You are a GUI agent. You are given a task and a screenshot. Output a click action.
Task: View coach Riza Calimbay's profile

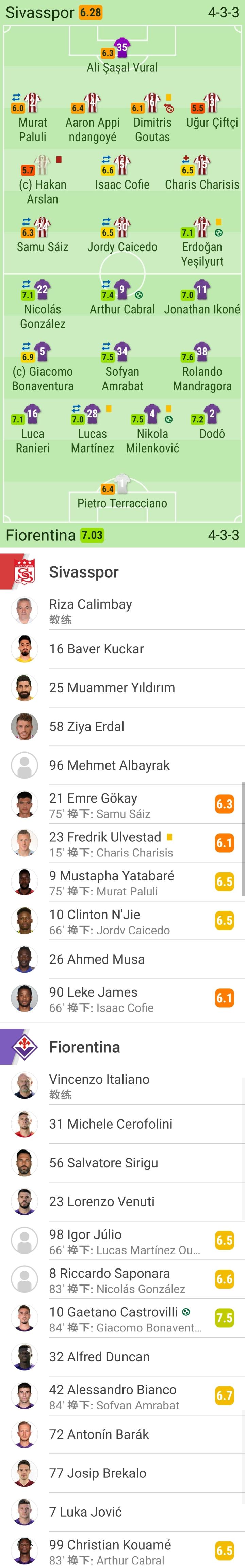(90, 611)
